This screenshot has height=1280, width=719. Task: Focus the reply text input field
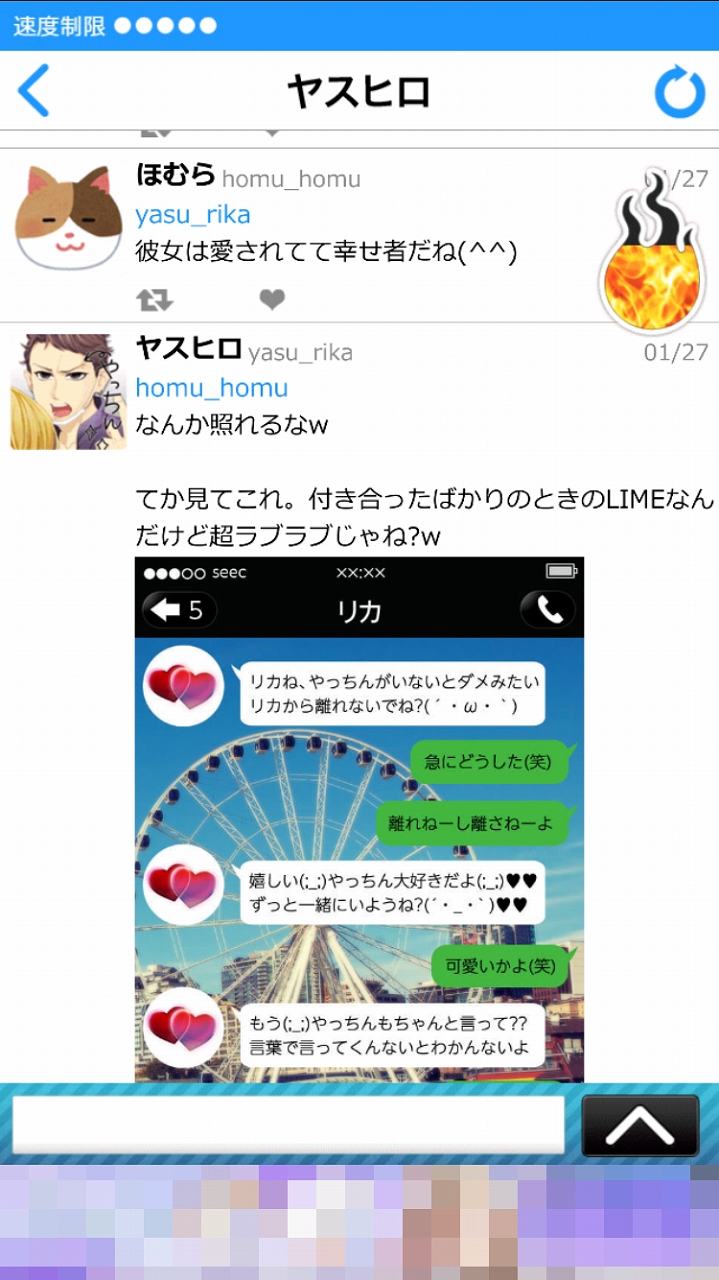click(288, 1124)
